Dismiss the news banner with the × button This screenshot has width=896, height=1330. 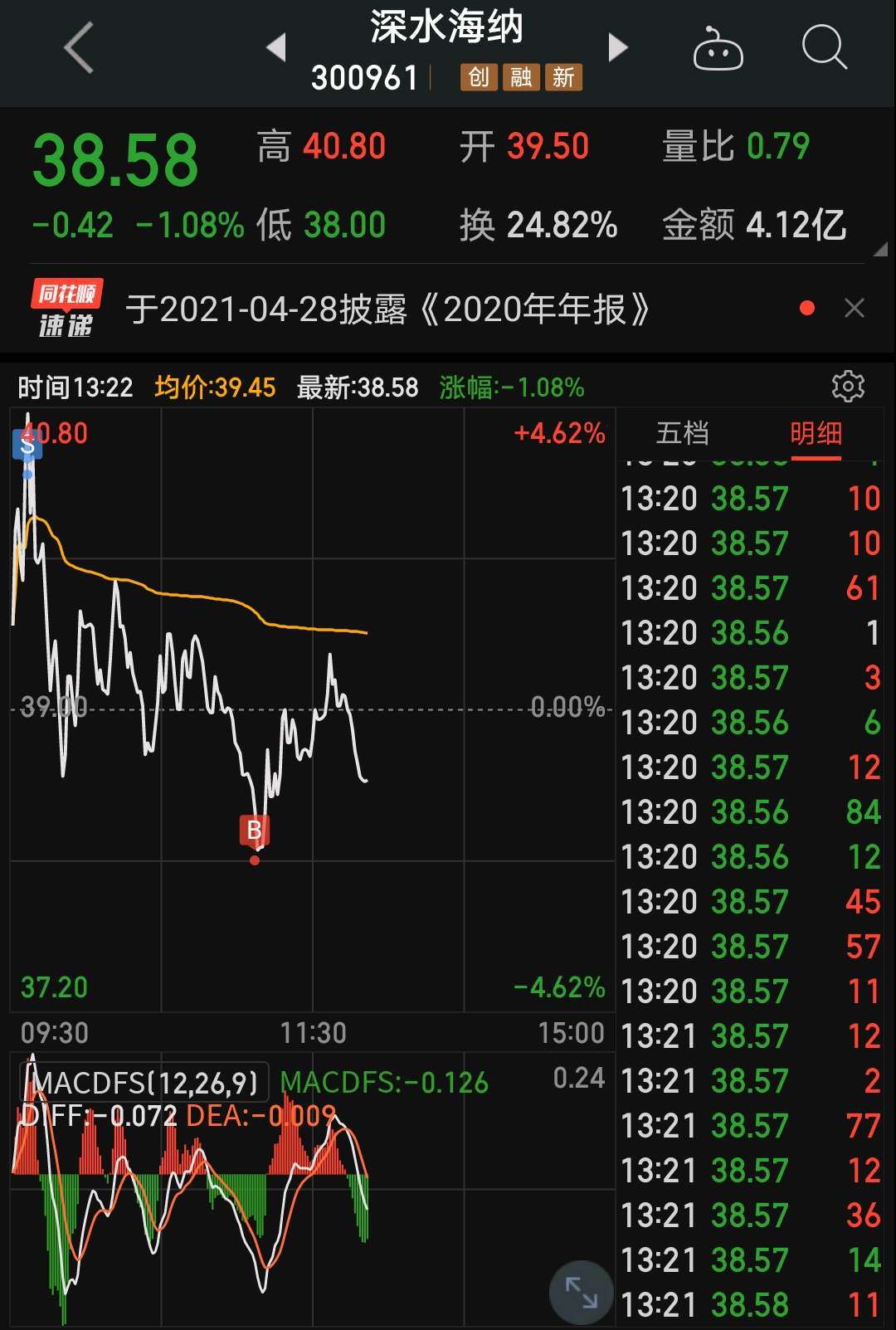[855, 308]
